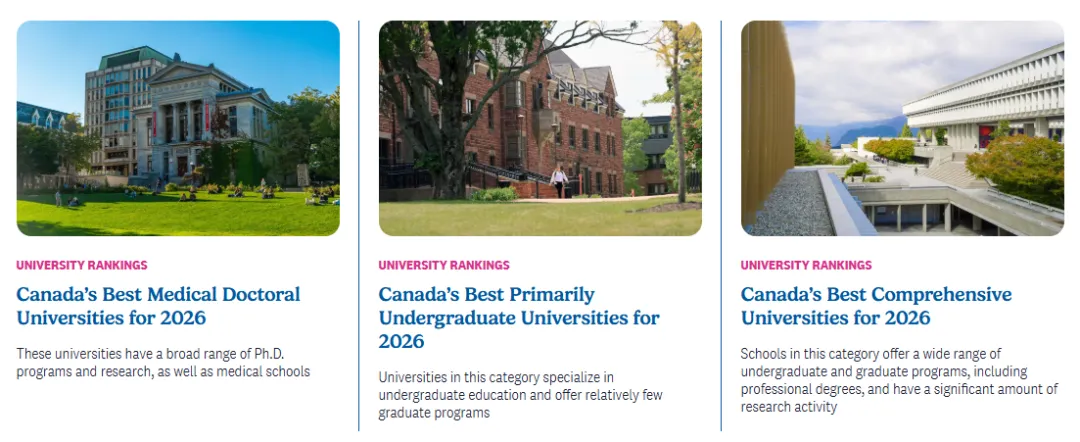Tap the brick building photo for Primarily Undergraduate
Screen dimensions: 1080x442
(x=540, y=128)
